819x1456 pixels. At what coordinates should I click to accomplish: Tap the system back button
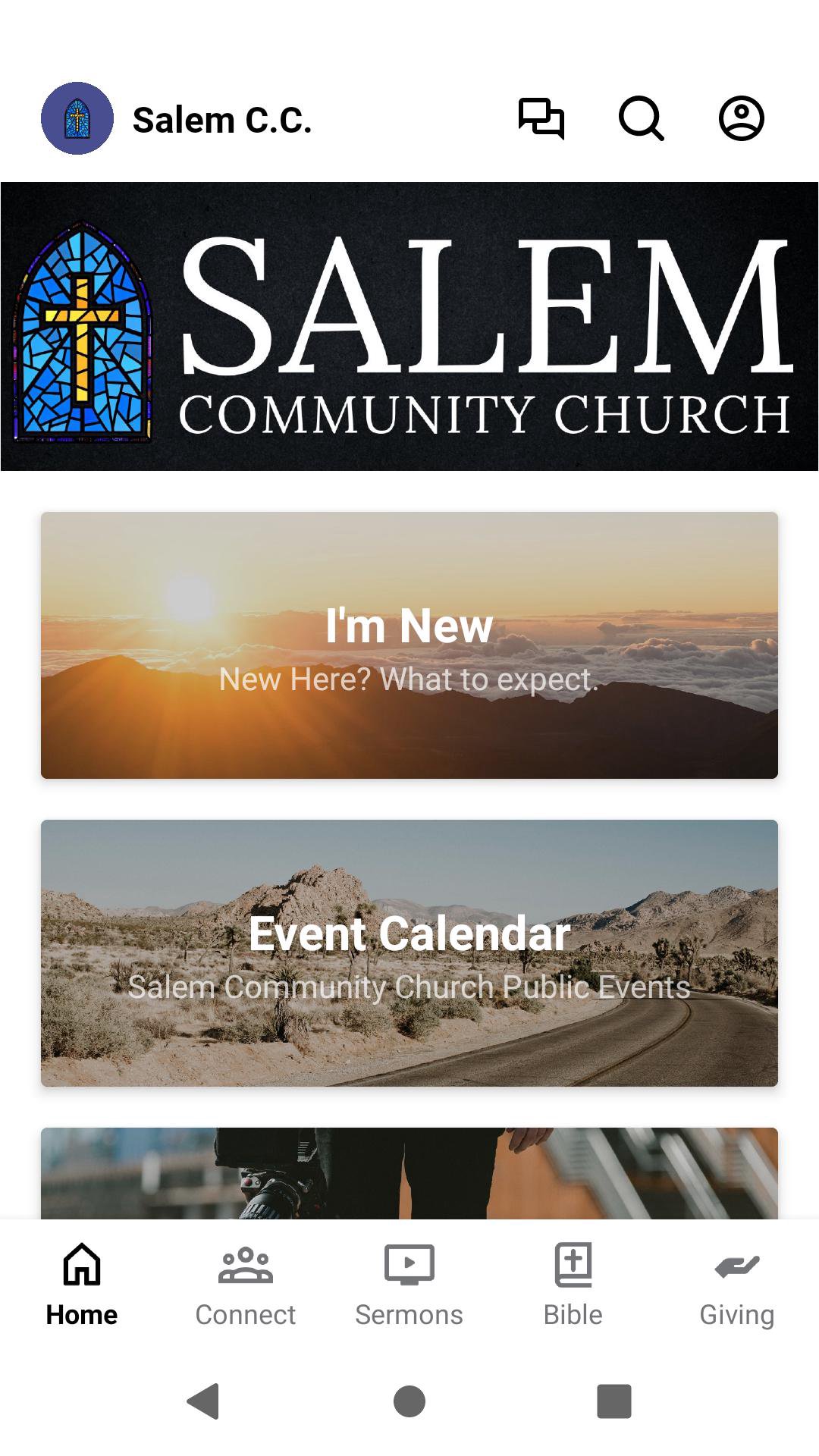203,1401
